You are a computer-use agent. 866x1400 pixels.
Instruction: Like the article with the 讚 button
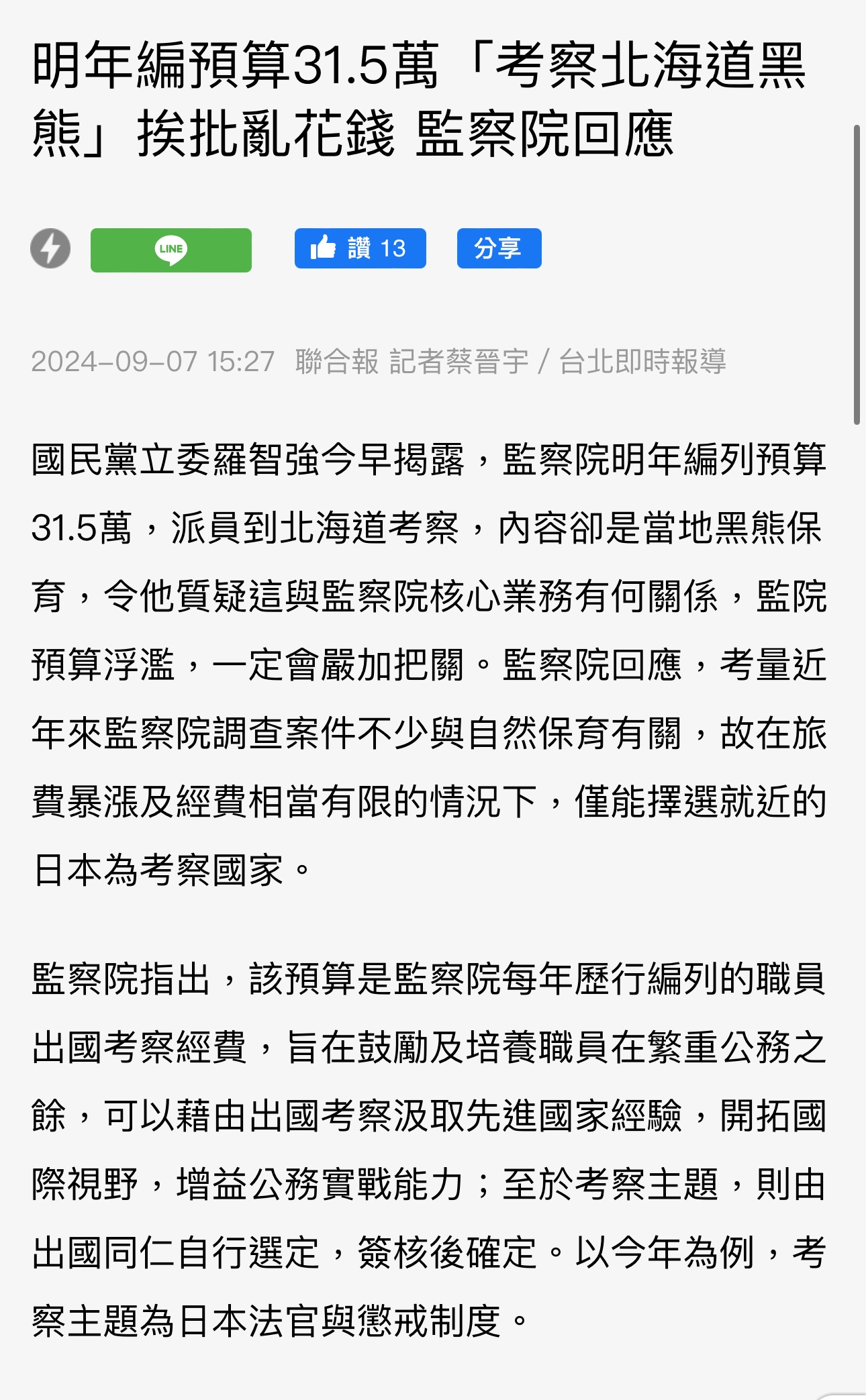point(360,248)
